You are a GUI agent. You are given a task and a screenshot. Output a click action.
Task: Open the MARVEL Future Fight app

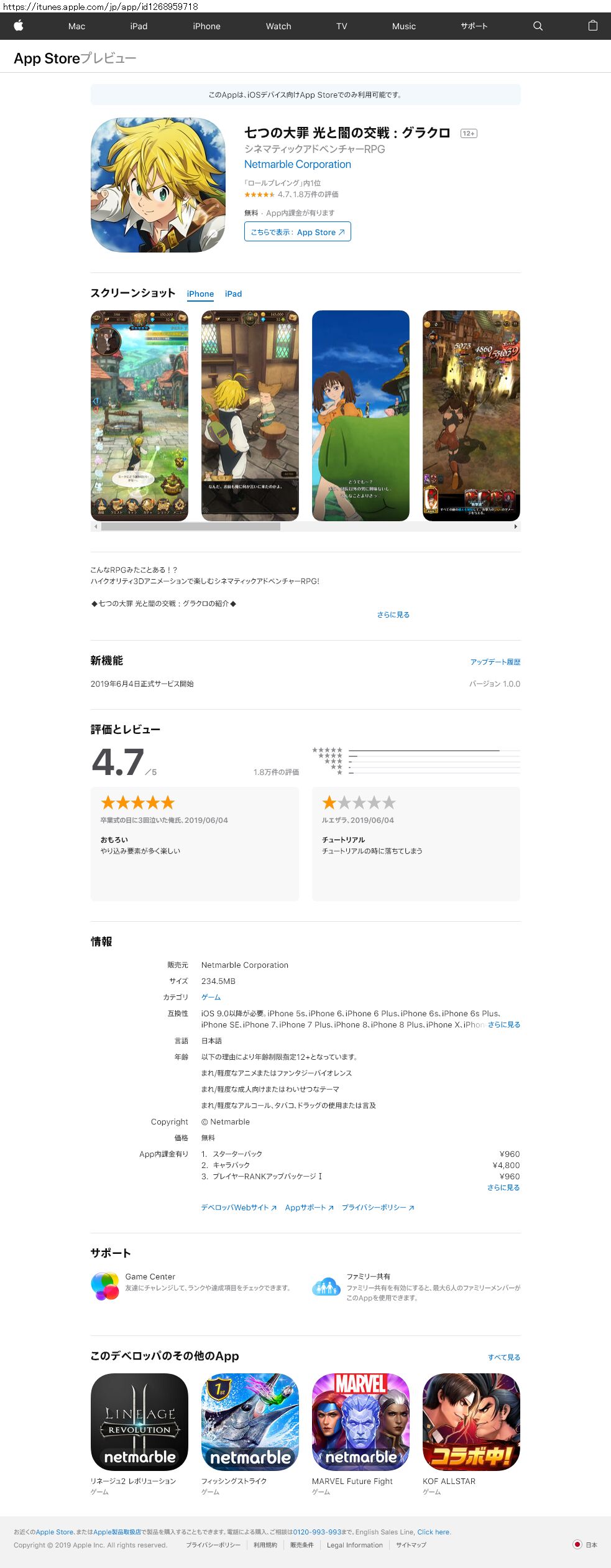tap(361, 1422)
